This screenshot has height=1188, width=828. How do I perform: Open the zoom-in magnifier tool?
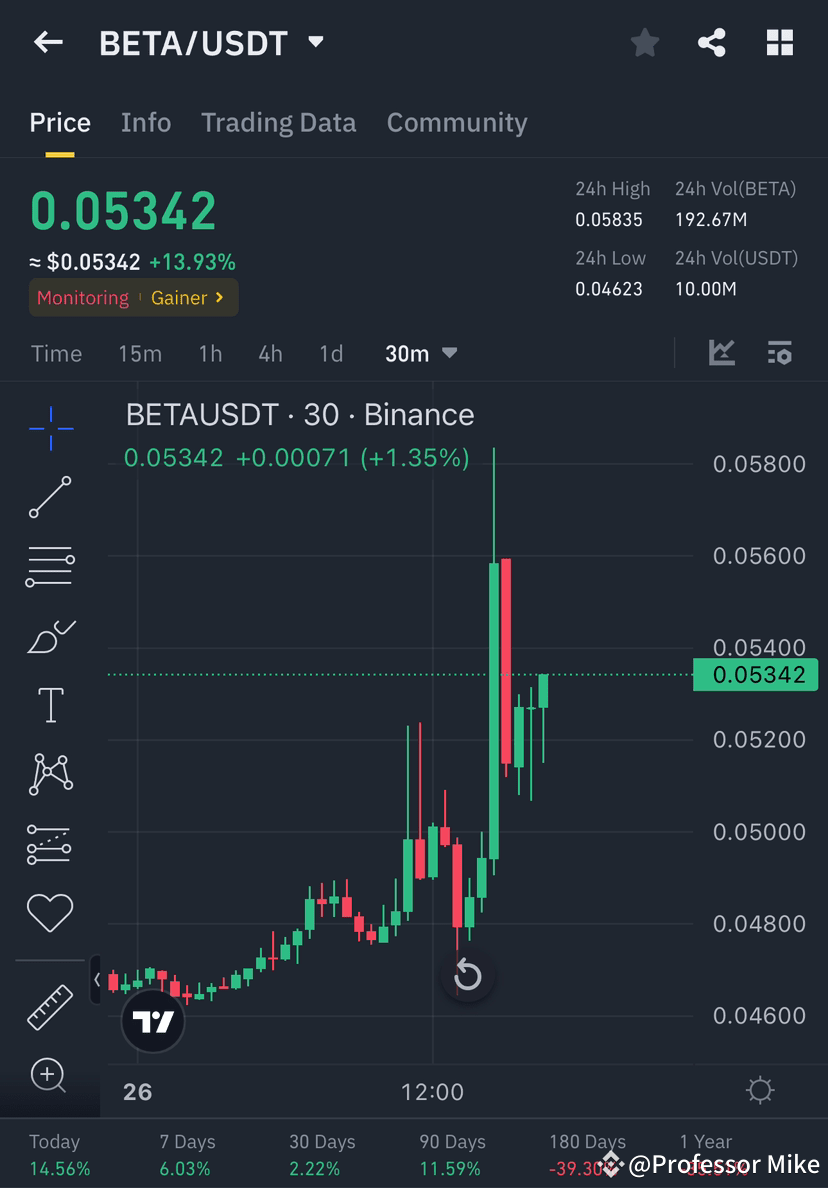point(50,1076)
